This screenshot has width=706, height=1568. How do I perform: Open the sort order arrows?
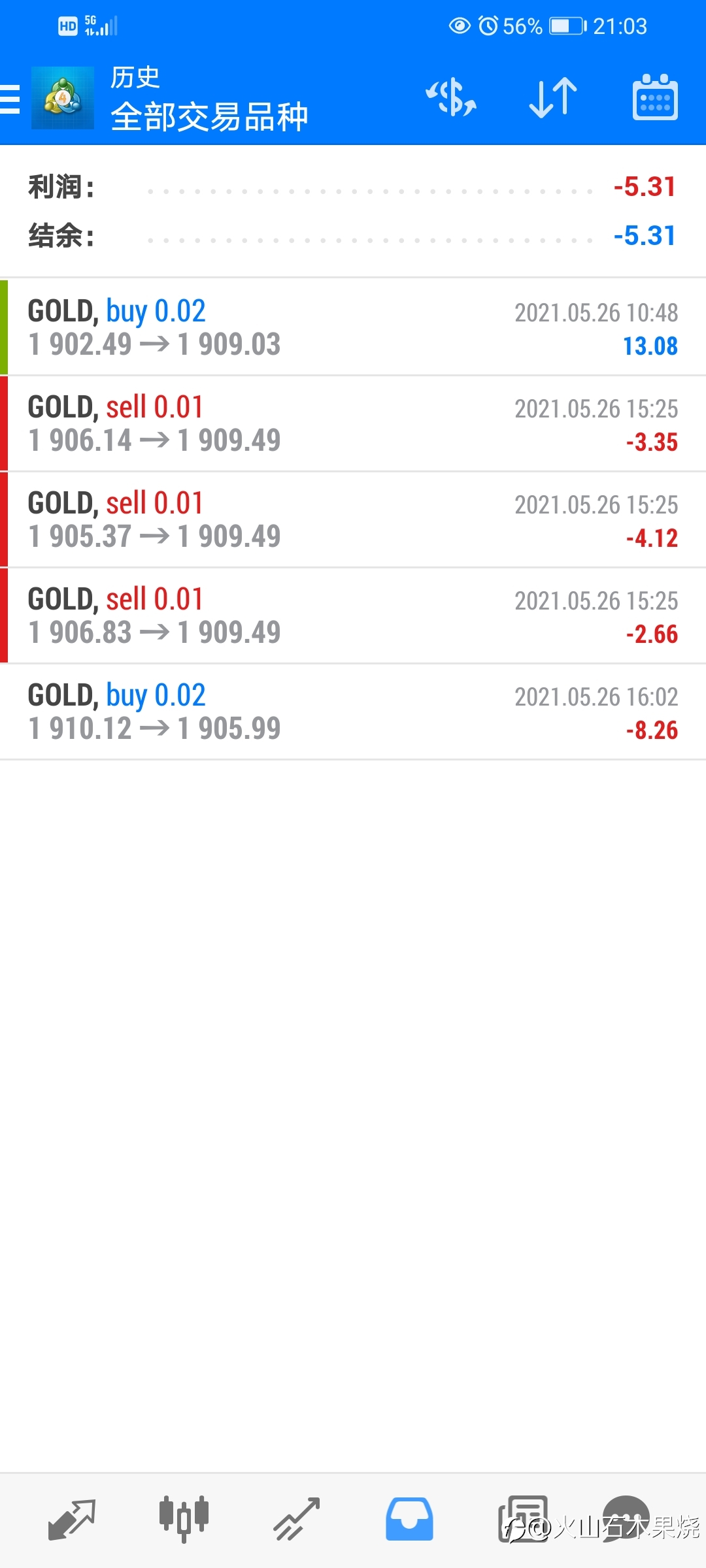[x=553, y=98]
